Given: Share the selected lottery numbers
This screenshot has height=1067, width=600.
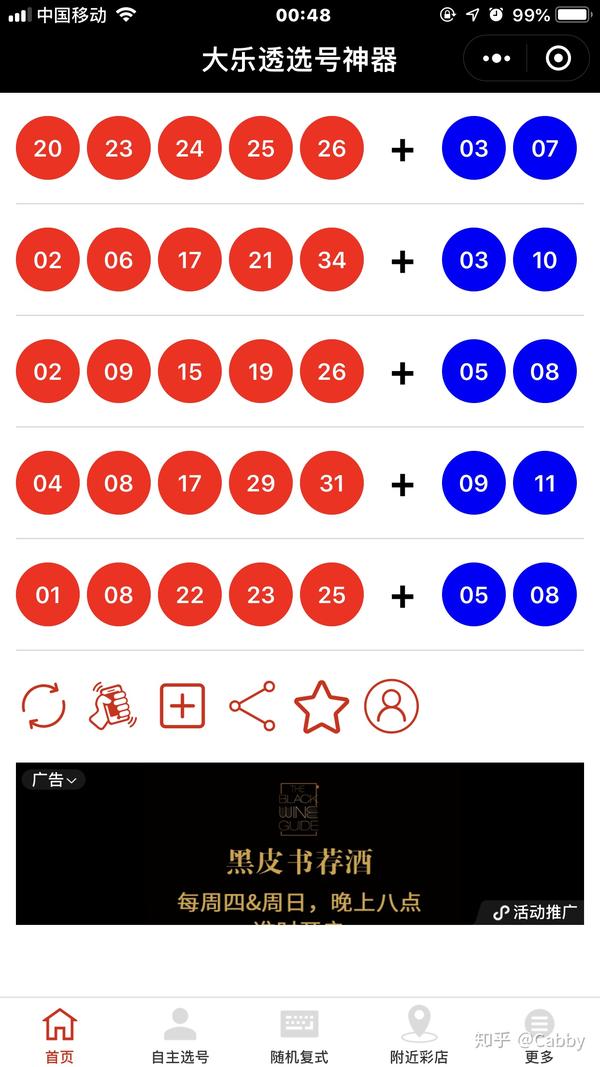Looking at the screenshot, I should (252, 707).
